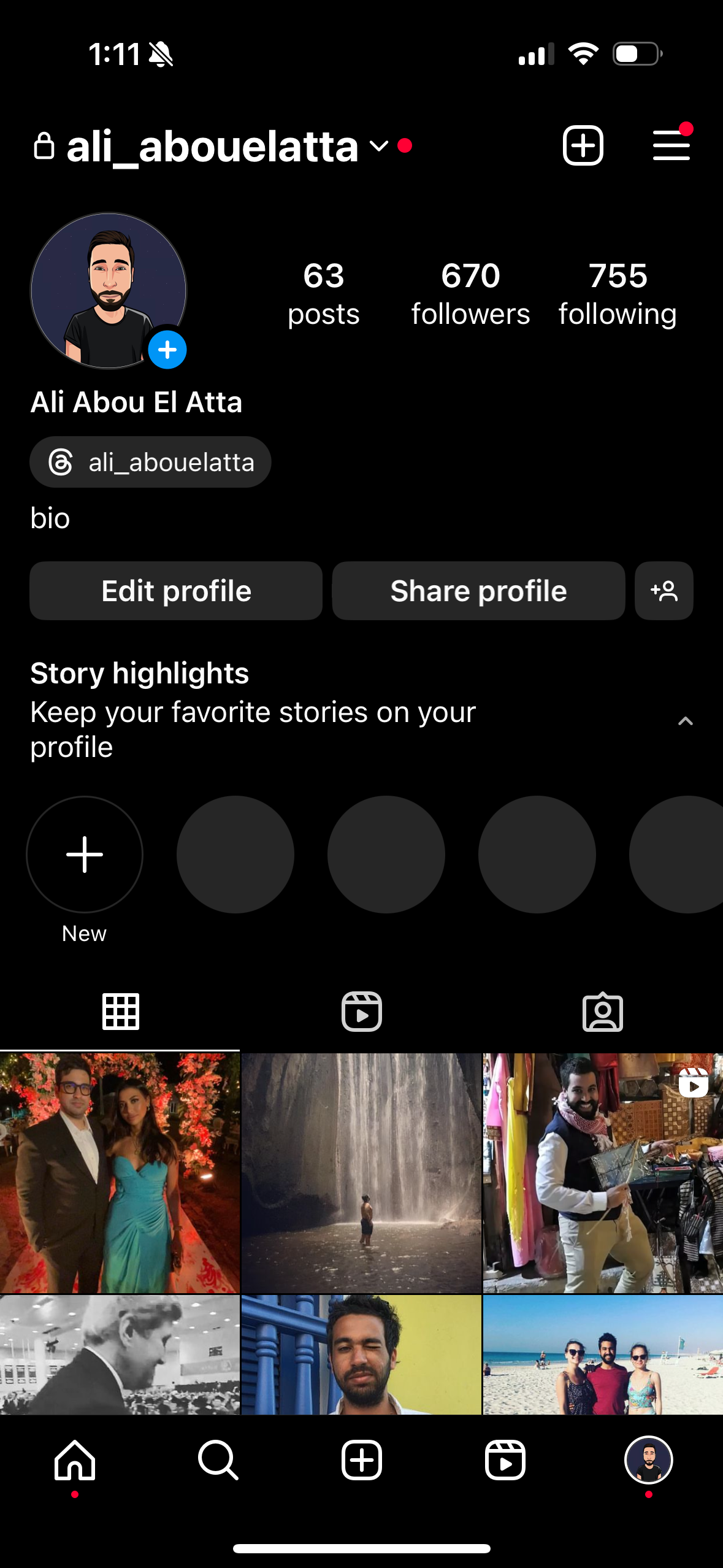
Task: Open the create new post icon
Action: tap(582, 145)
